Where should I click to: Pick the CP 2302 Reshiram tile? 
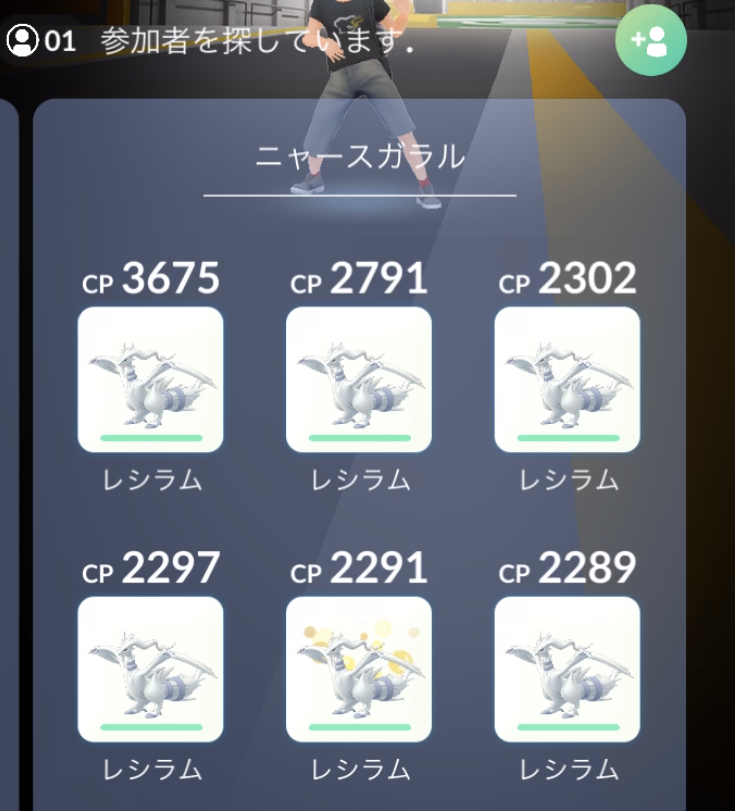(x=567, y=379)
